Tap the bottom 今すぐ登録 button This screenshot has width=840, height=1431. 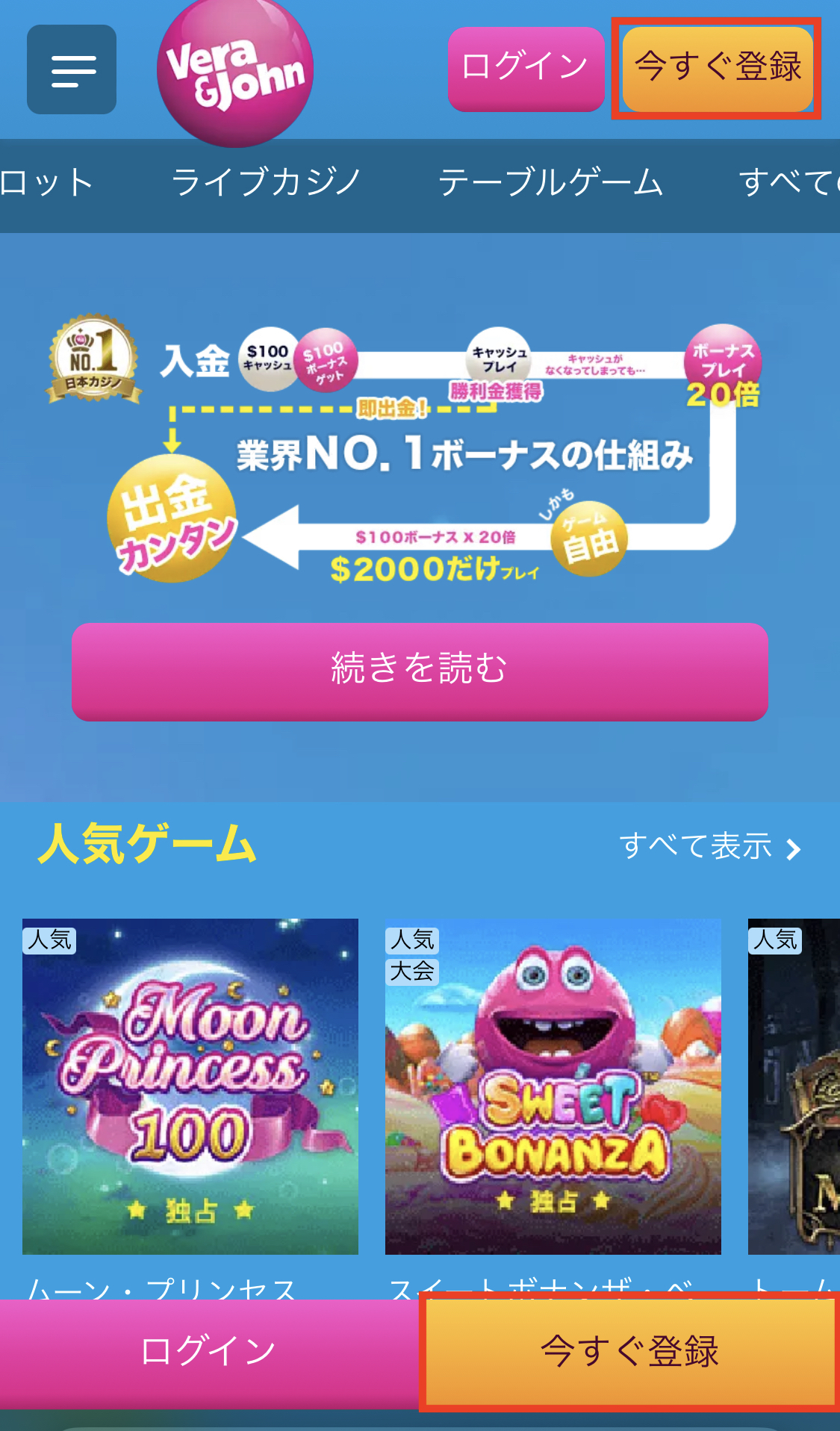pos(629,1352)
